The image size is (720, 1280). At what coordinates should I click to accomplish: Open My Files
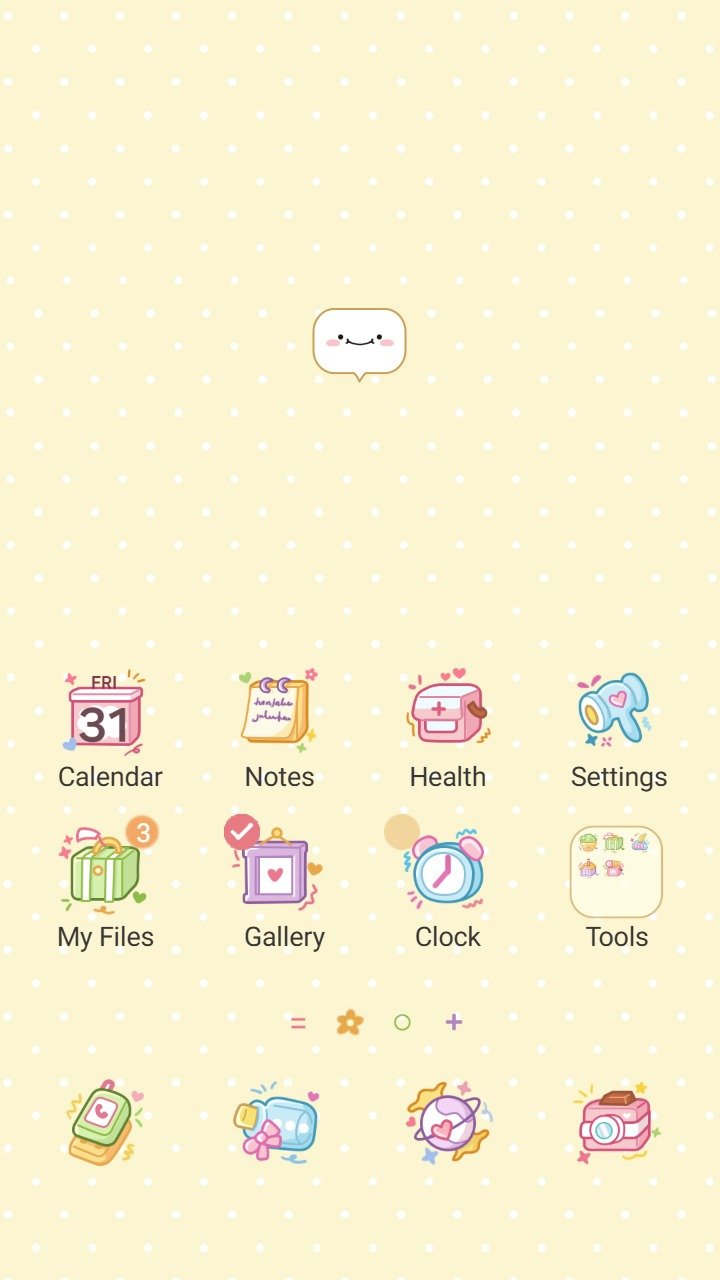tap(104, 873)
